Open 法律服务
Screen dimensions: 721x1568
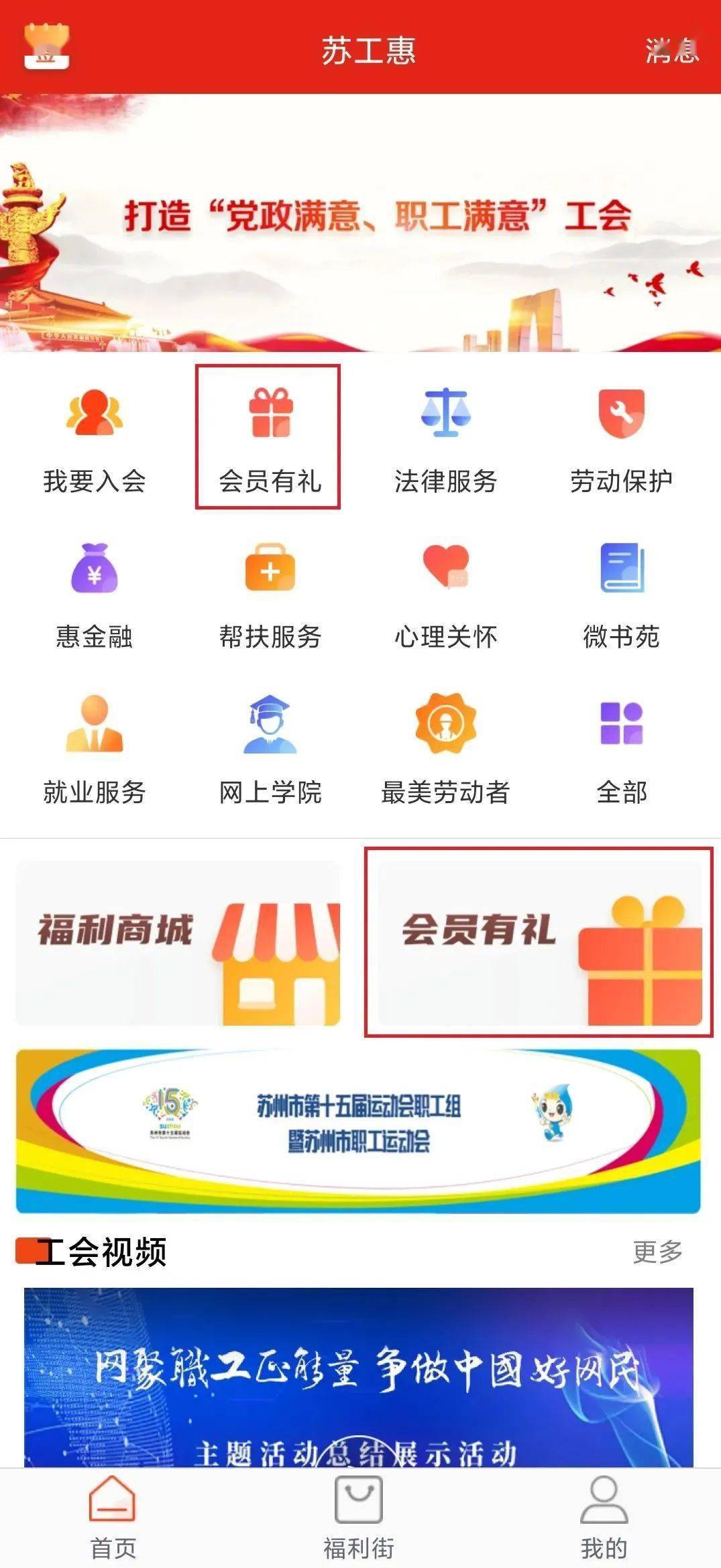click(445, 439)
